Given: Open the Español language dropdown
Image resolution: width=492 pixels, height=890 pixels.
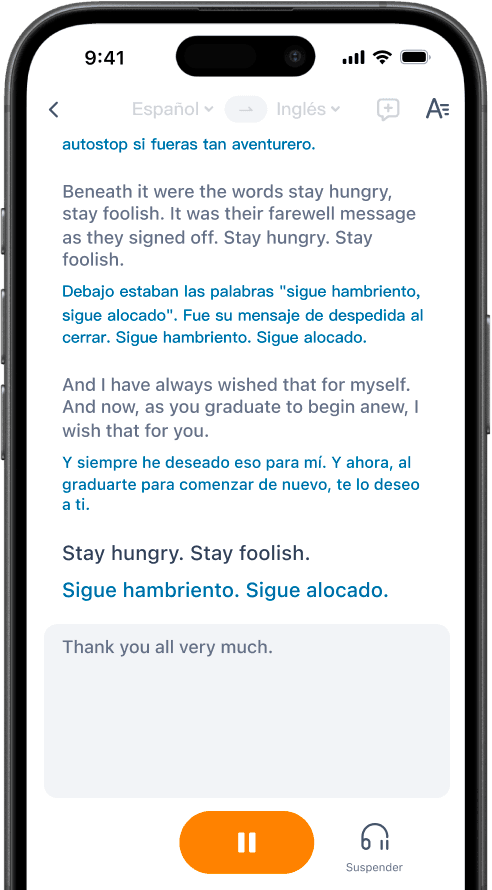Looking at the screenshot, I should (x=173, y=109).
